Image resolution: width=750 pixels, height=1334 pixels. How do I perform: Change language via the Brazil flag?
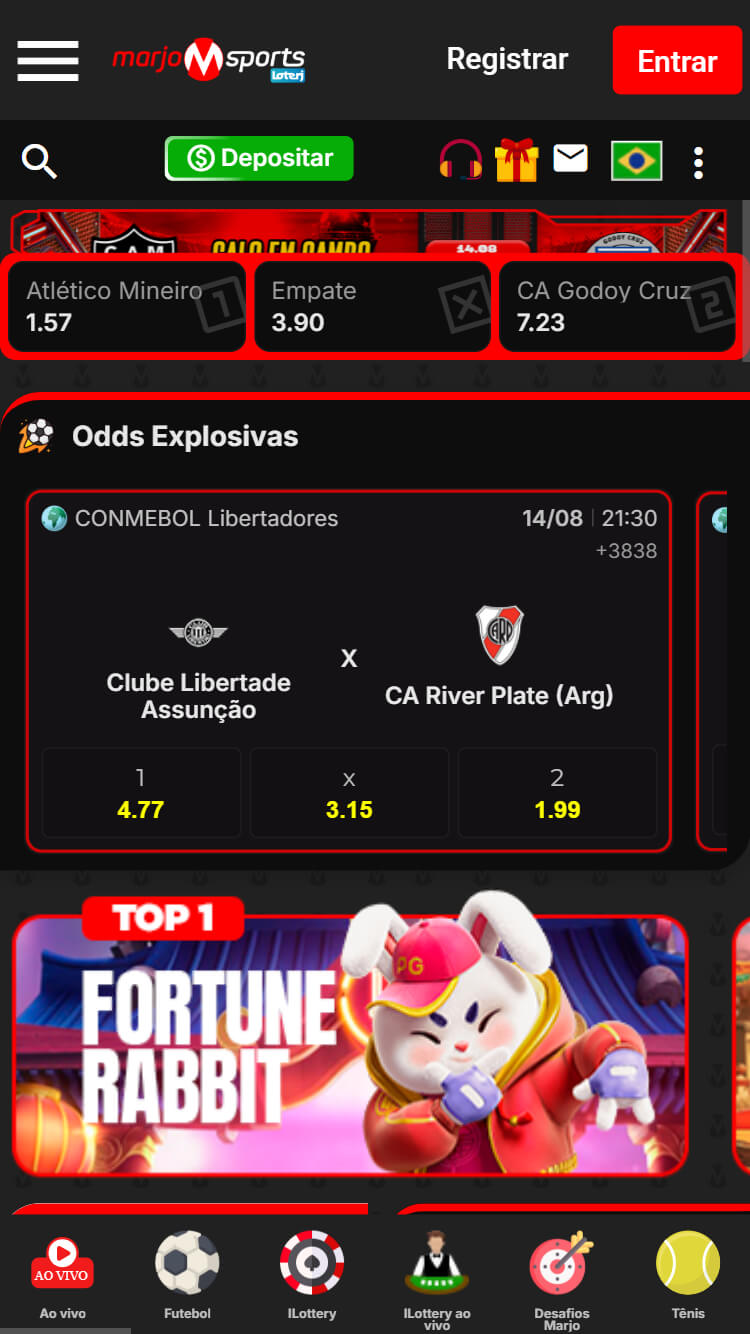[x=637, y=160]
